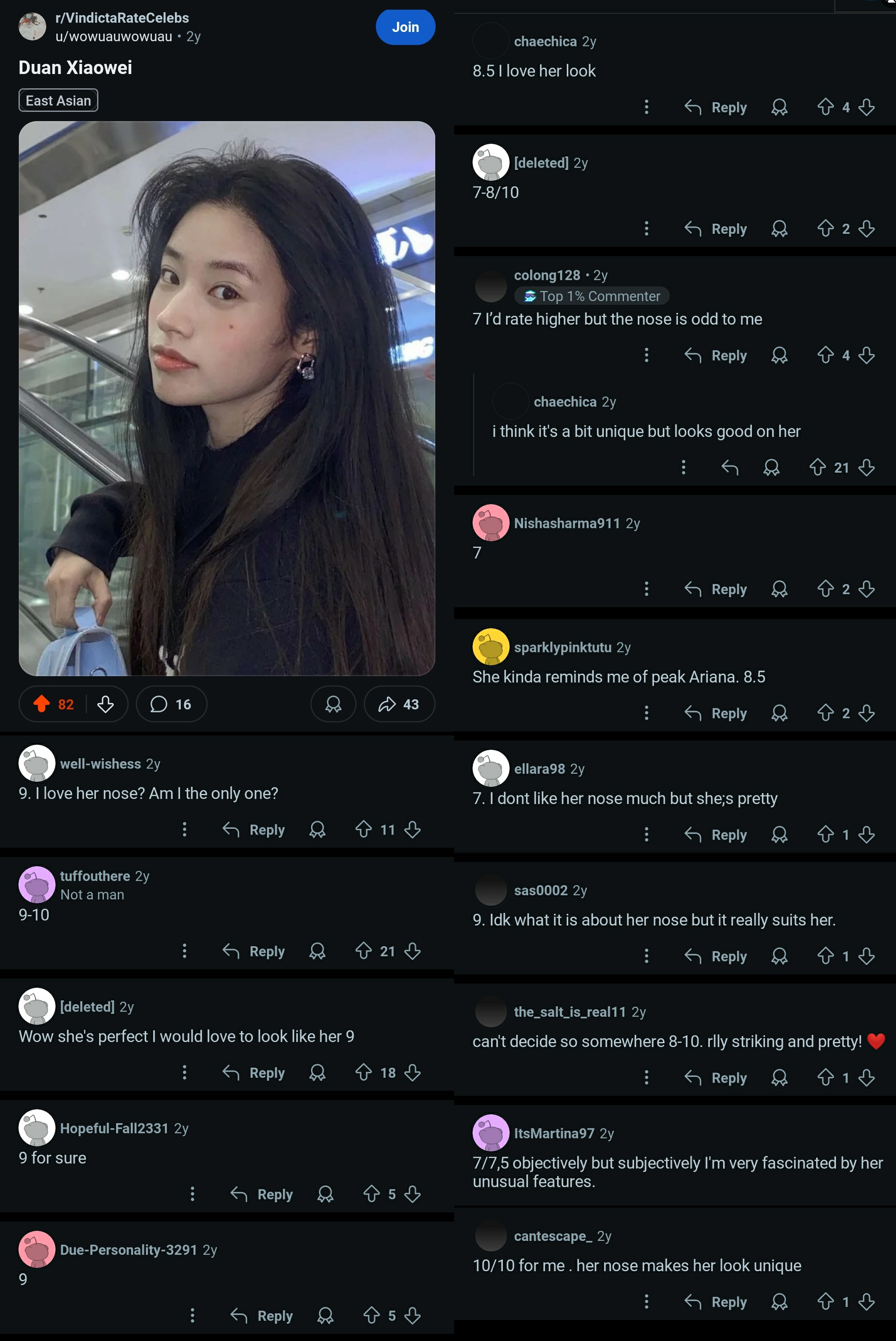Image resolution: width=896 pixels, height=1341 pixels.
Task: Reply to colong128's nose comment
Action: 716,355
